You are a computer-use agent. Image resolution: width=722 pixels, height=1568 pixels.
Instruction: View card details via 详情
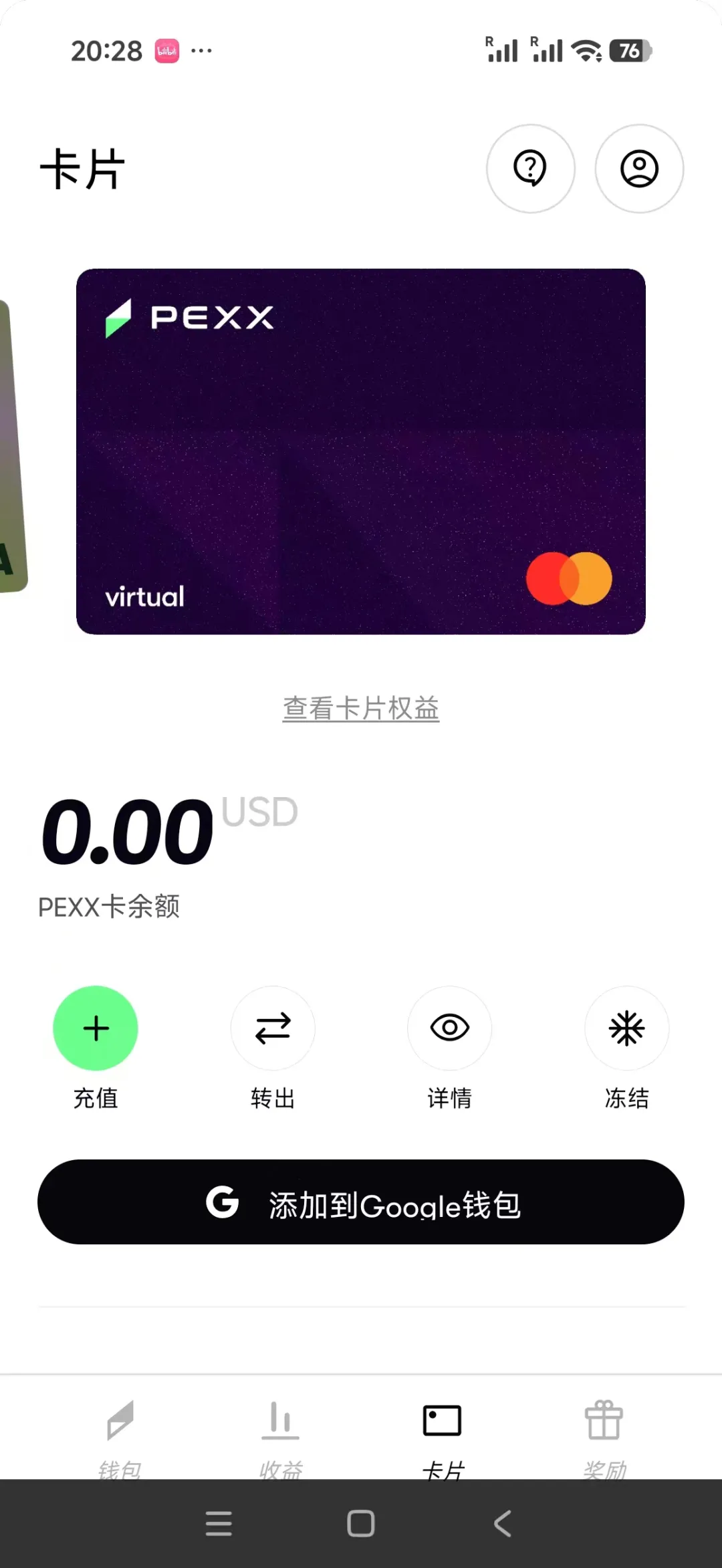[450, 1028]
